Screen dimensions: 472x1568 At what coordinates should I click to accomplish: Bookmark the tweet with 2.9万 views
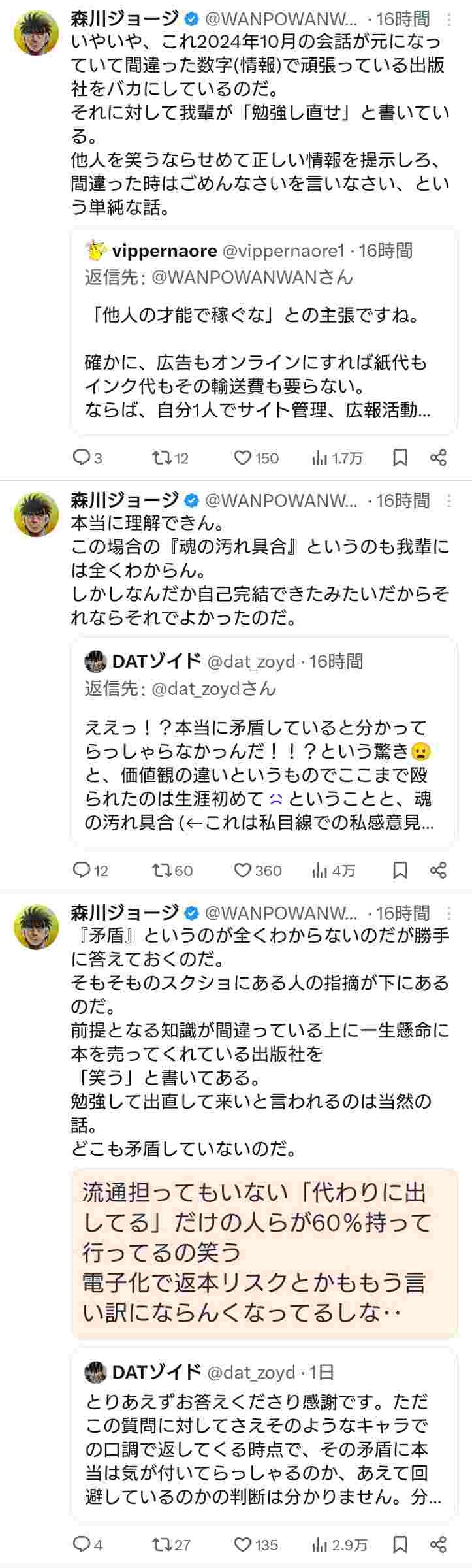pos(400,1545)
